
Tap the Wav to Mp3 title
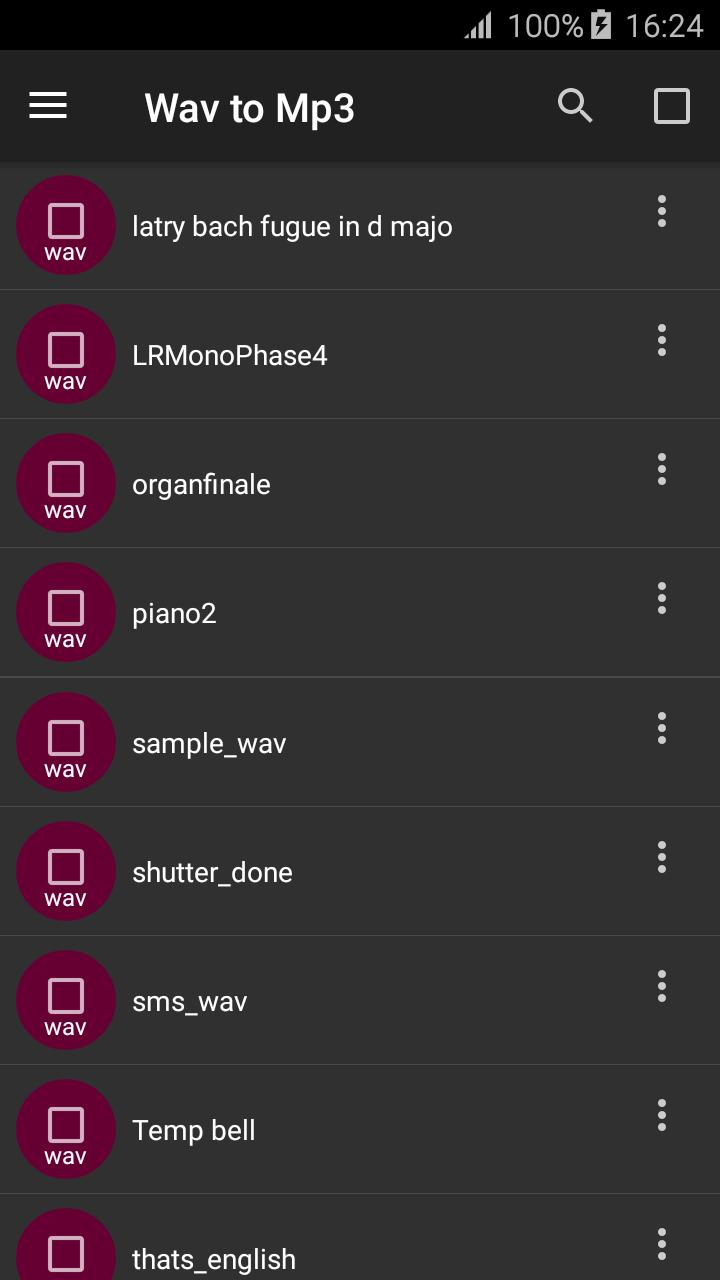(250, 105)
